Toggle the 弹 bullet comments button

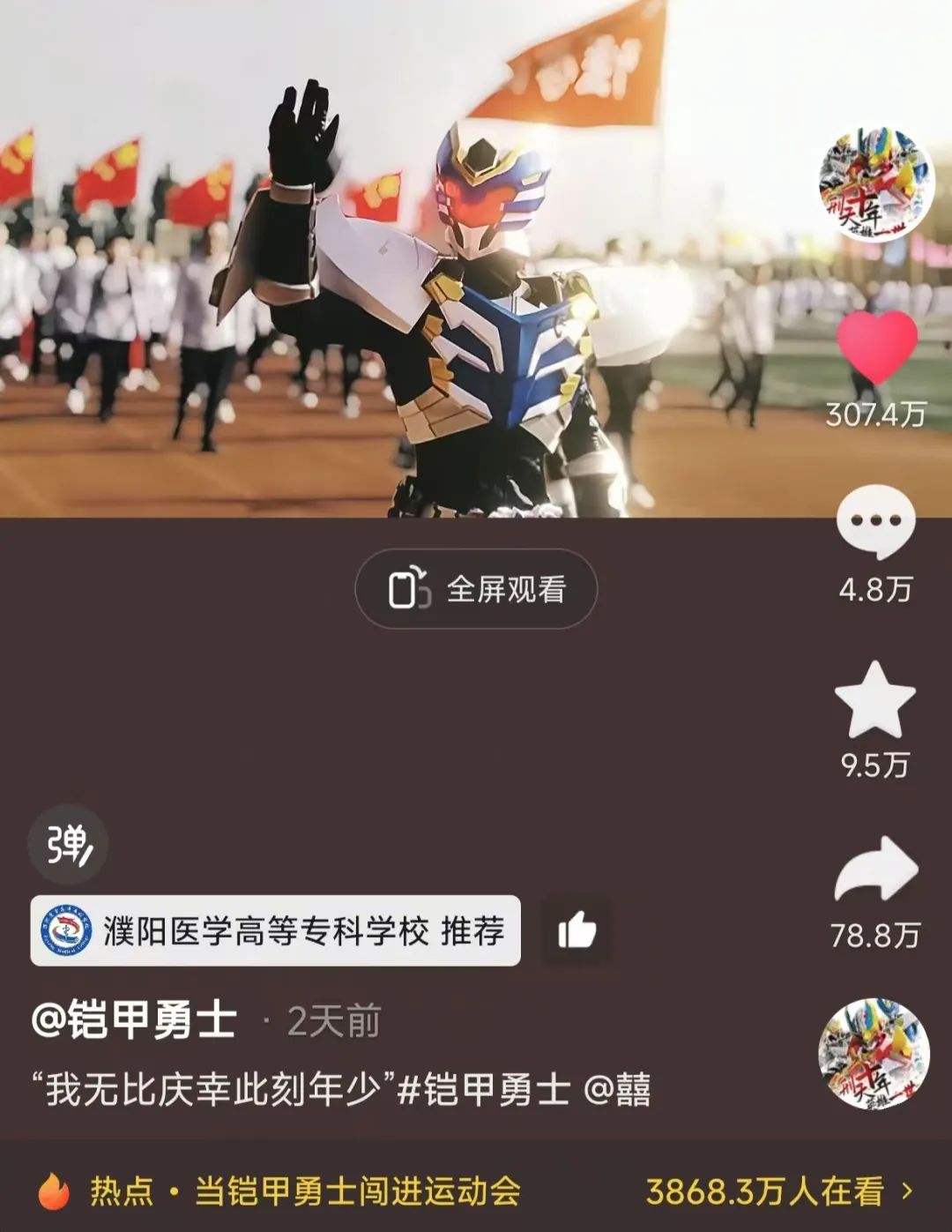[69, 845]
